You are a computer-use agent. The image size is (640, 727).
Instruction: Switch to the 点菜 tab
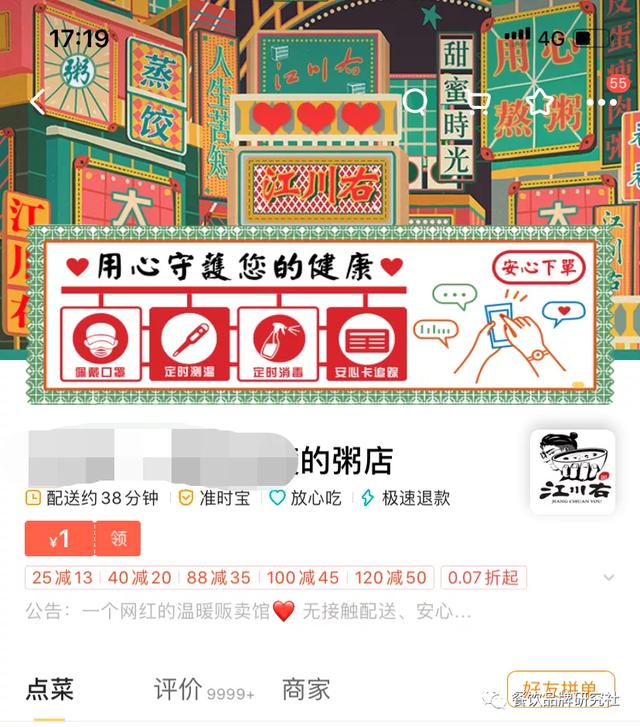pos(49,689)
